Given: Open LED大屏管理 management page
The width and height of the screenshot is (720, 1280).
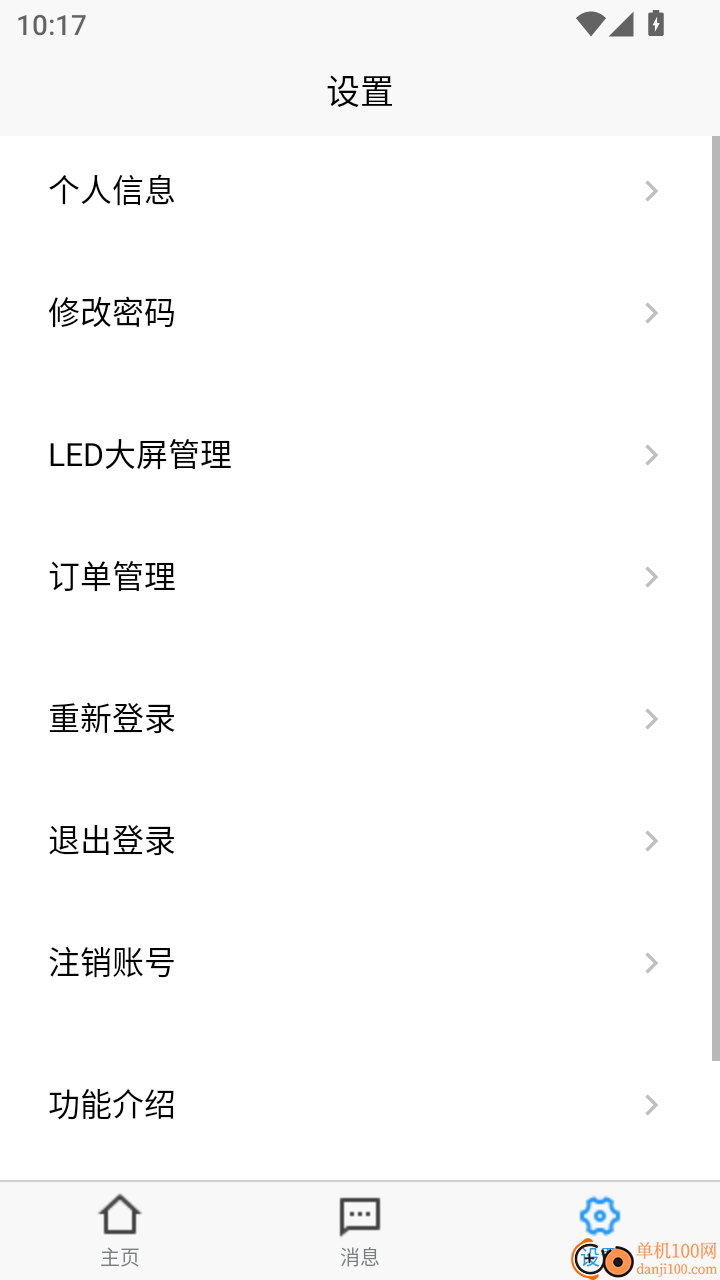Looking at the screenshot, I should [140, 455].
